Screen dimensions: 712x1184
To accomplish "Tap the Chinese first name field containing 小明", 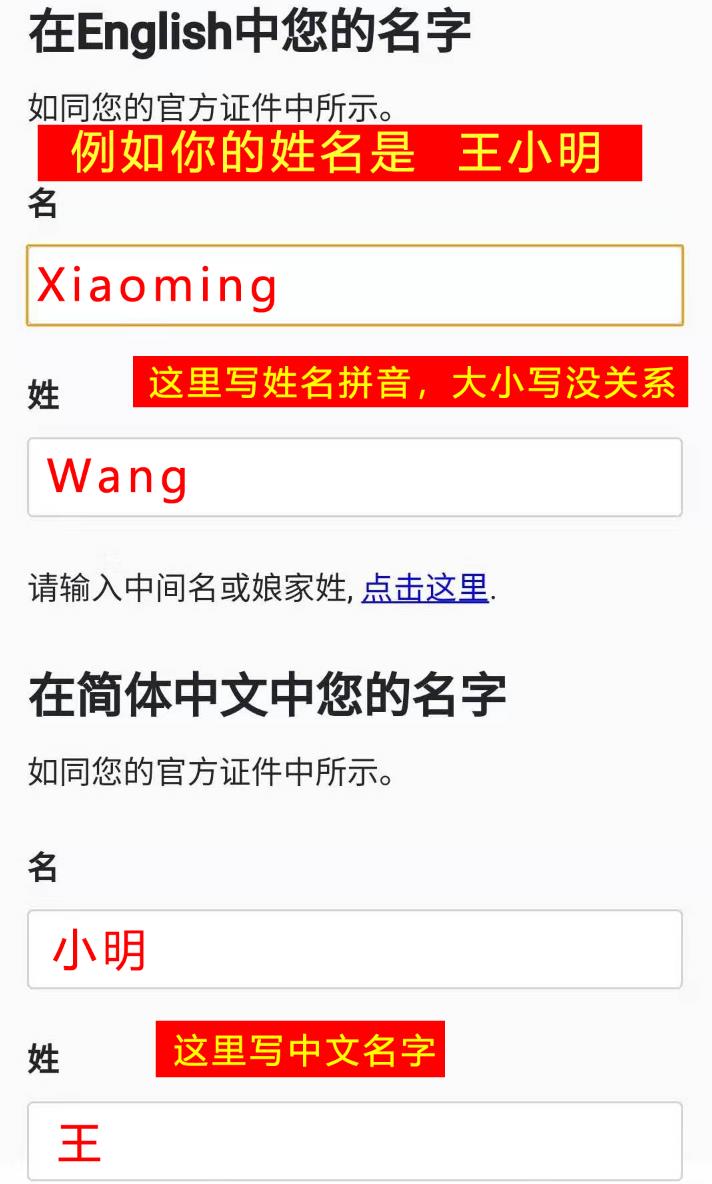I will click(x=355, y=949).
